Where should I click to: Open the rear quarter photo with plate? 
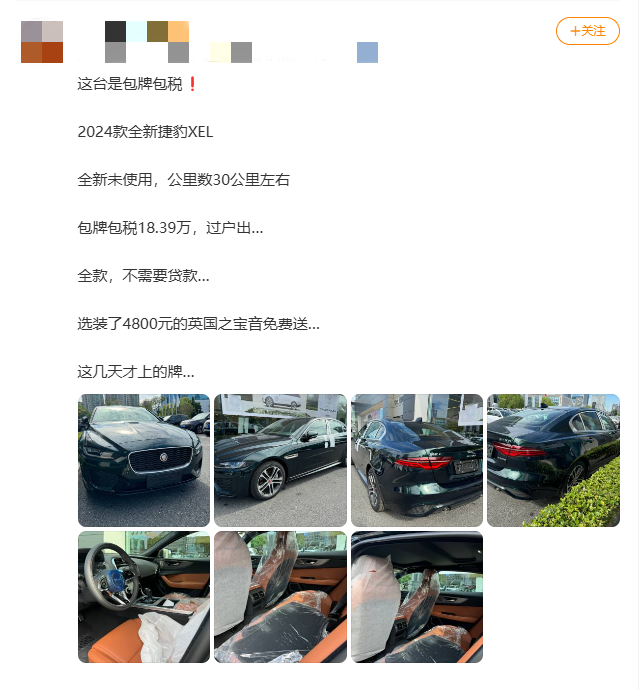(416, 460)
